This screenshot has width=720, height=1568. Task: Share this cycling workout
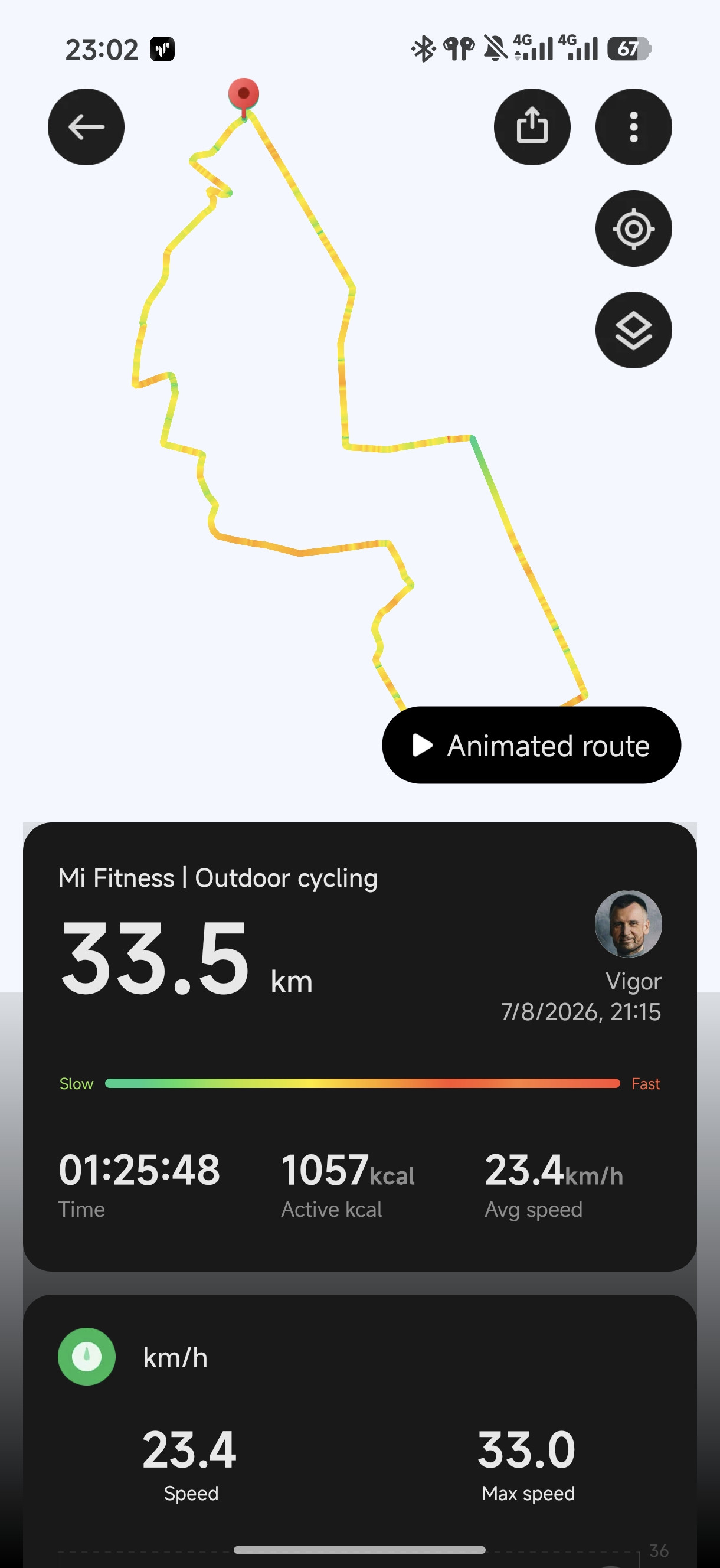pyautogui.click(x=532, y=126)
